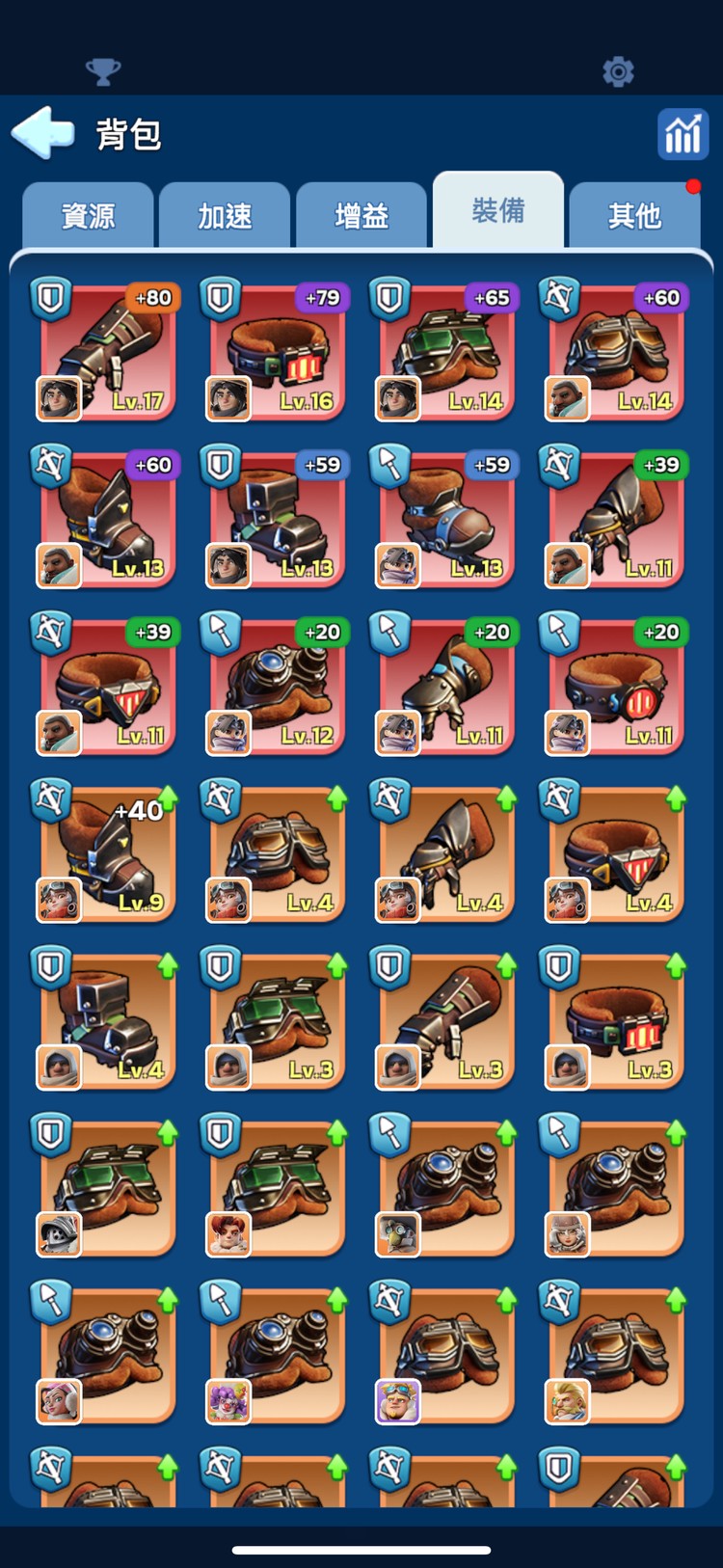Switch to the 增益 tab

pyautogui.click(x=361, y=215)
